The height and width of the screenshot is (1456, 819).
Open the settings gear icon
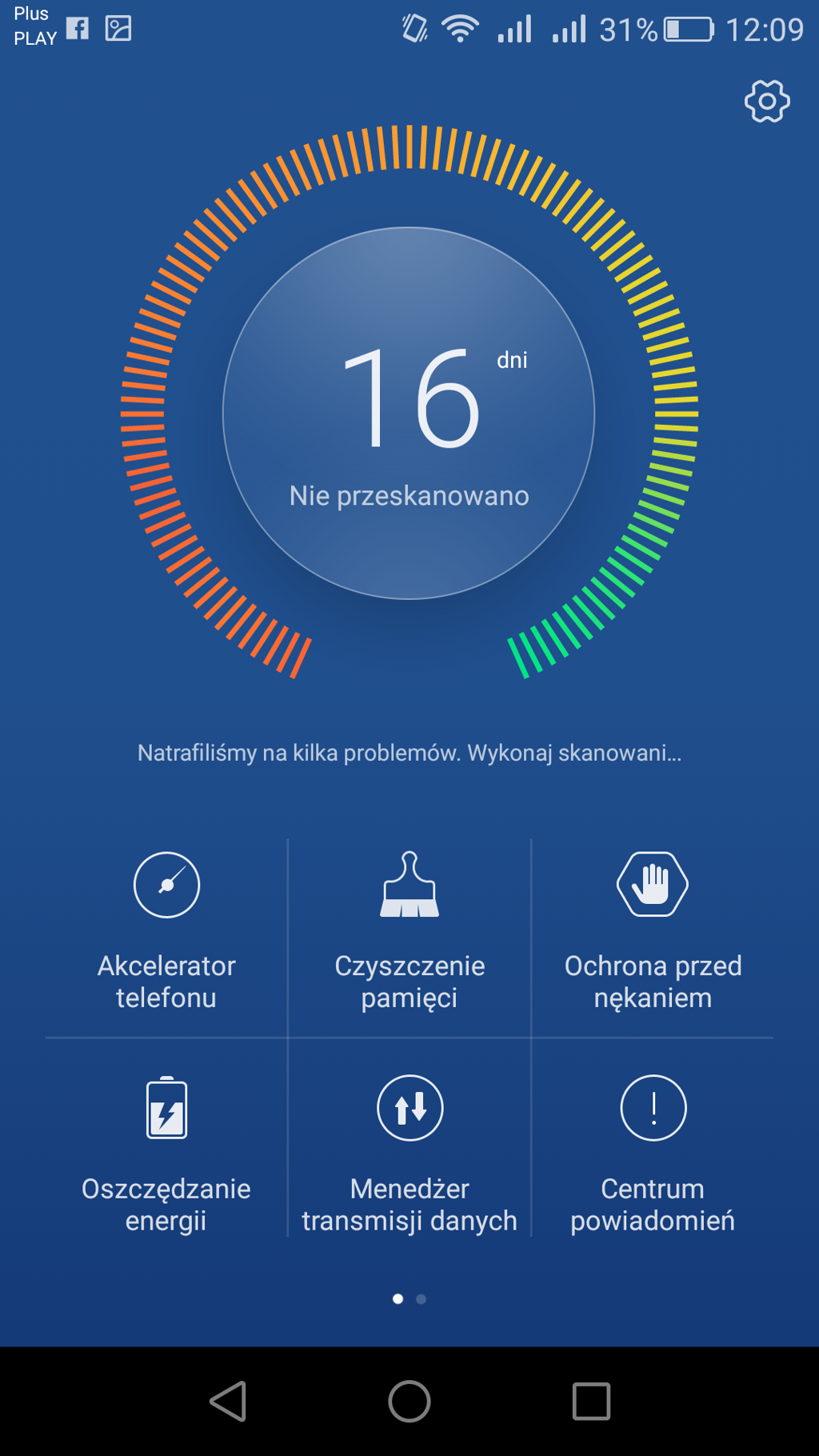pos(767,102)
